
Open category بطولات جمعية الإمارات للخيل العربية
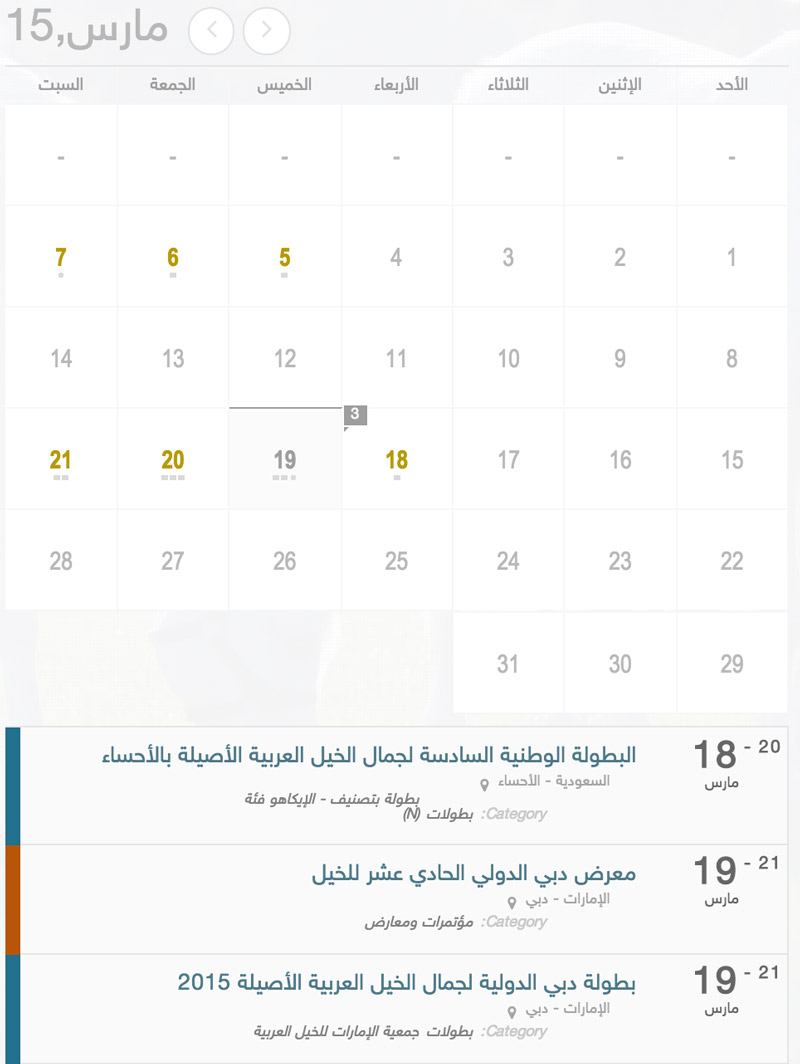364,1031
